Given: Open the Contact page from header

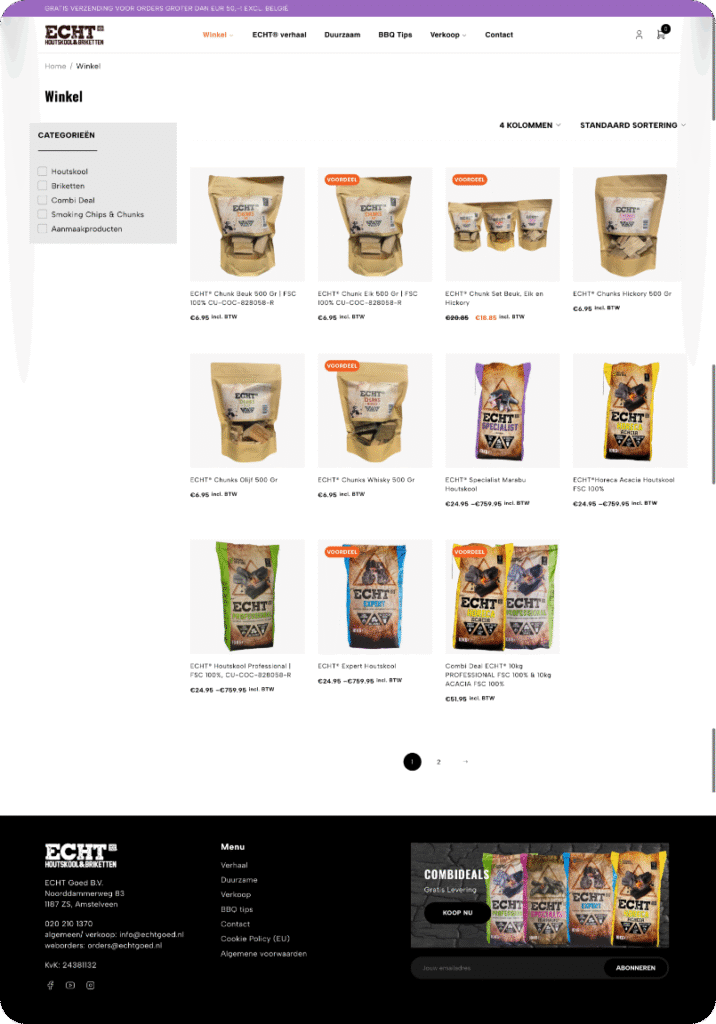Looking at the screenshot, I should click(499, 35).
